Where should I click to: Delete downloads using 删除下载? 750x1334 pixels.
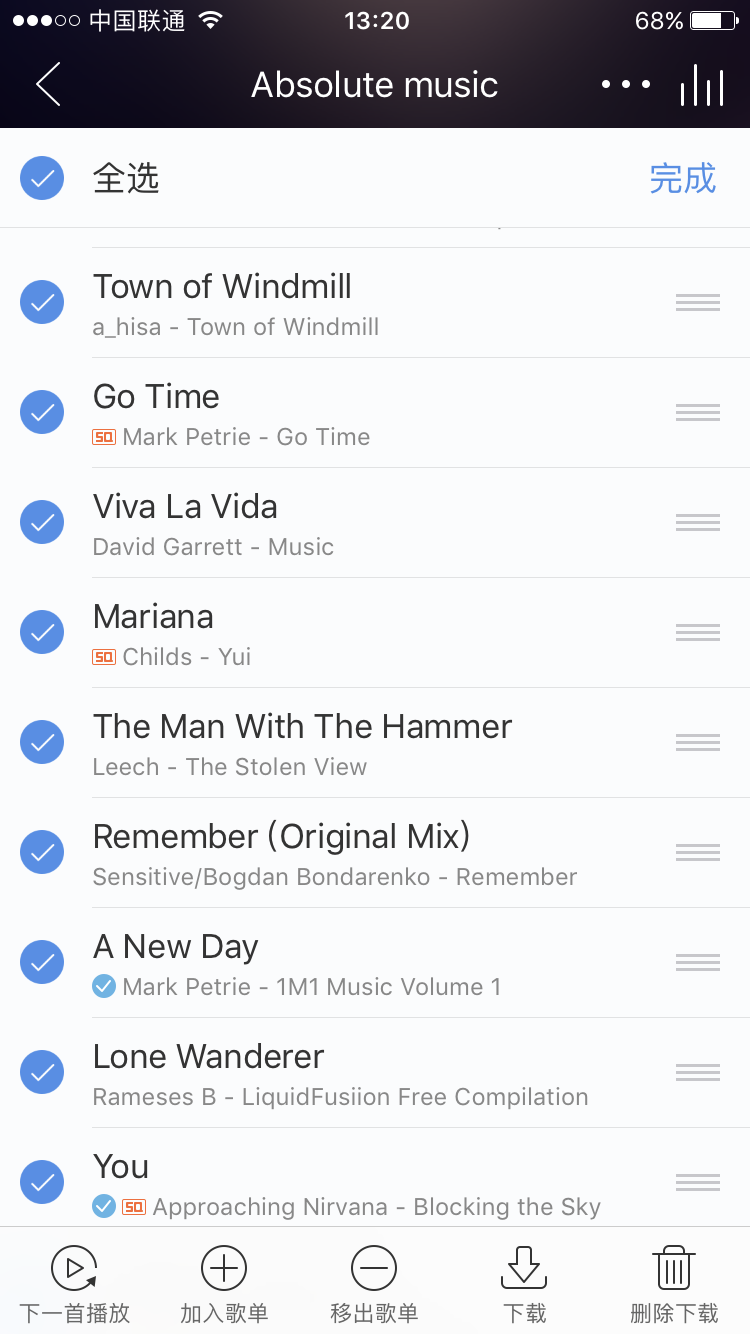(674, 1283)
